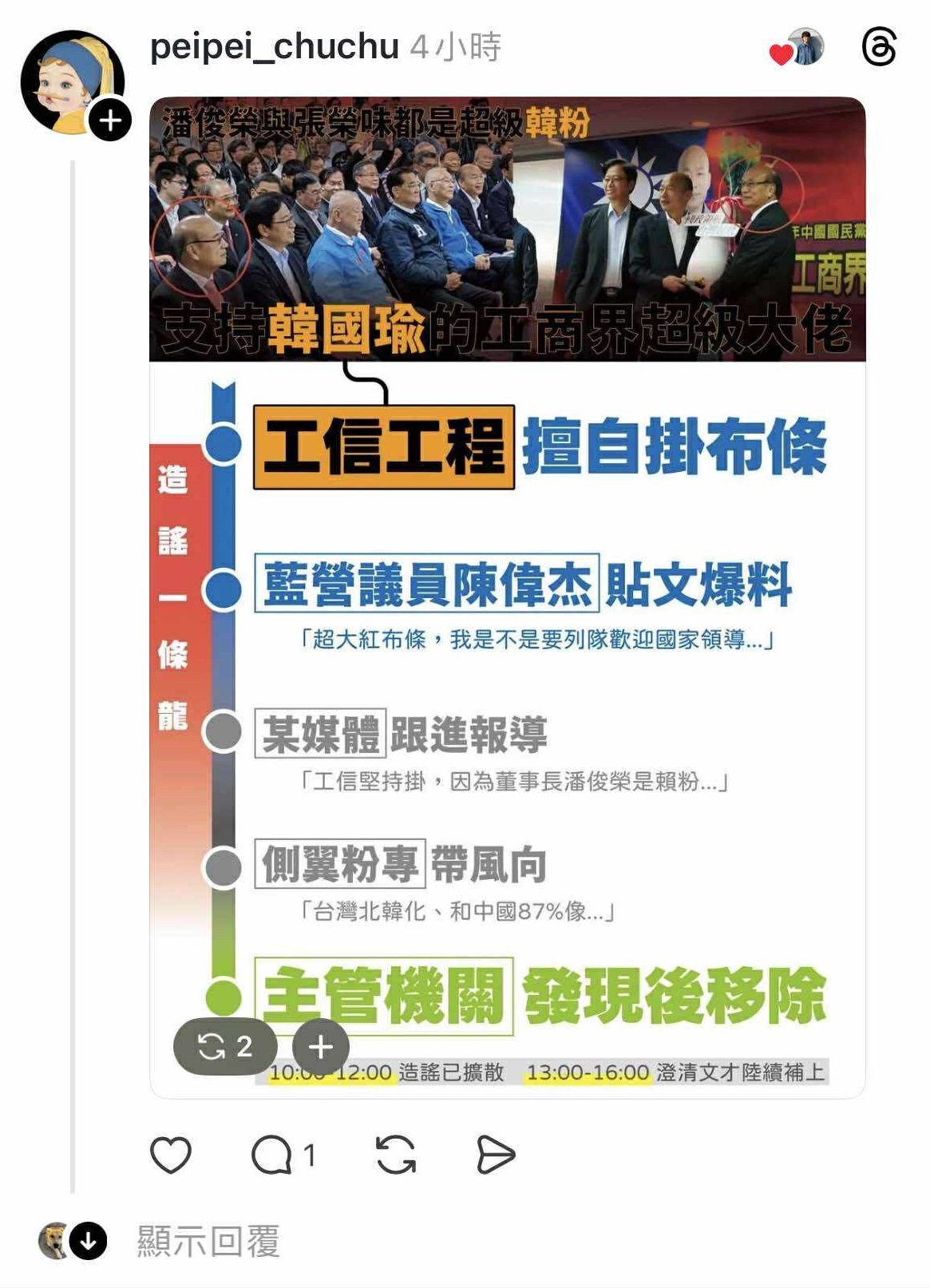
Task: Follow peipei_chuchu via the plus badge
Action: click(x=110, y=121)
